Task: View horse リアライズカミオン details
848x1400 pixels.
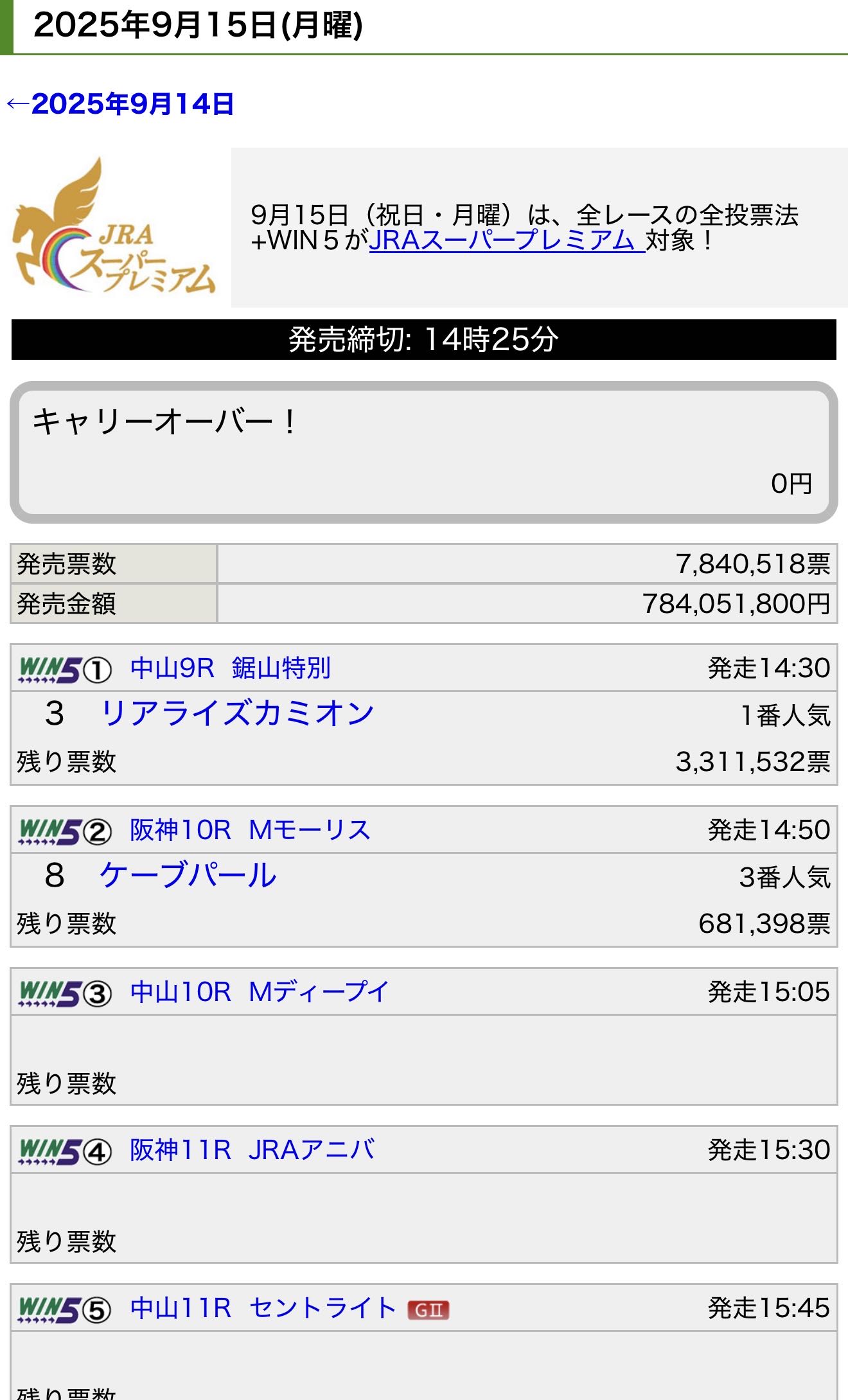Action: tap(237, 713)
